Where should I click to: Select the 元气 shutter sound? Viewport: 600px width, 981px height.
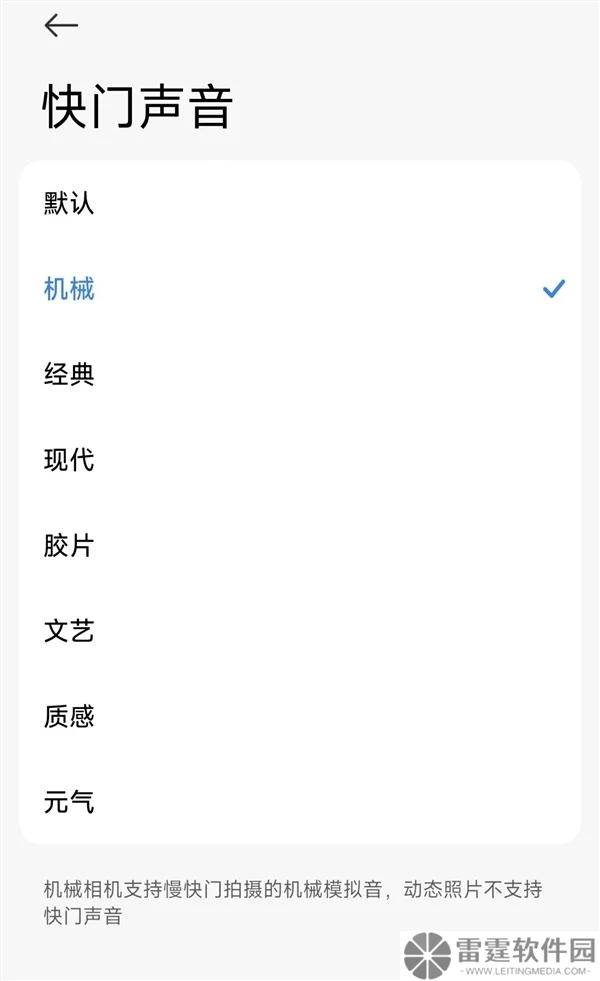(x=300, y=802)
